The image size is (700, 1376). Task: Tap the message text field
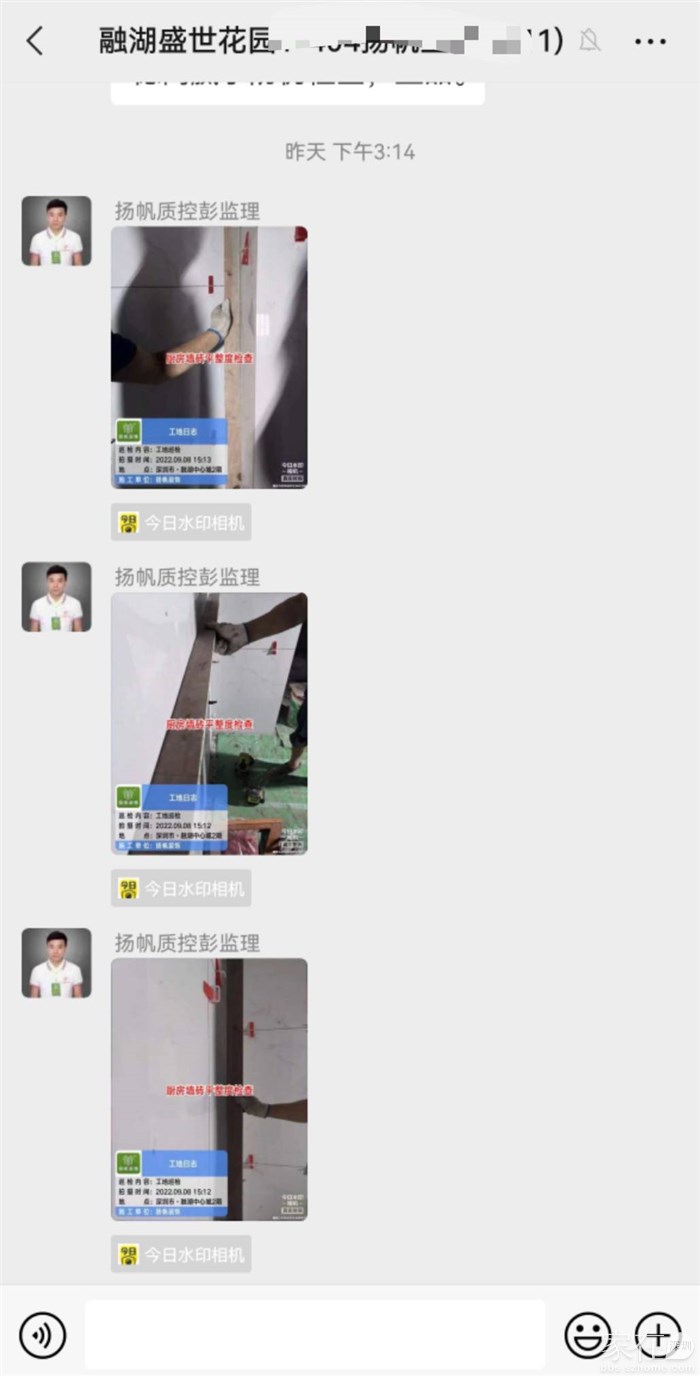[315, 1335]
